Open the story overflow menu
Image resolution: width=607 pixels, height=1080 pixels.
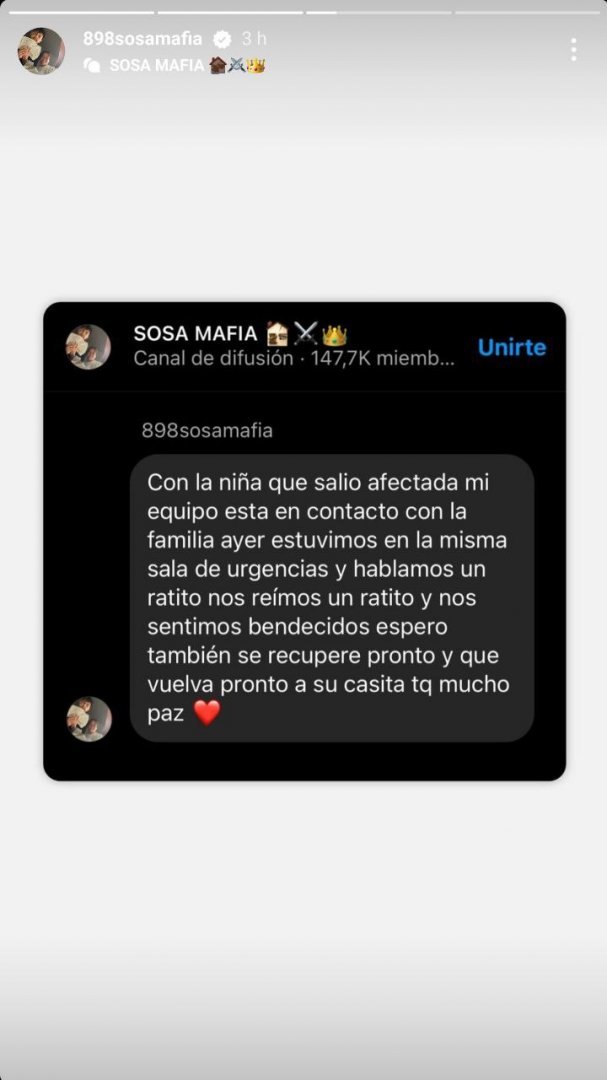point(573,50)
